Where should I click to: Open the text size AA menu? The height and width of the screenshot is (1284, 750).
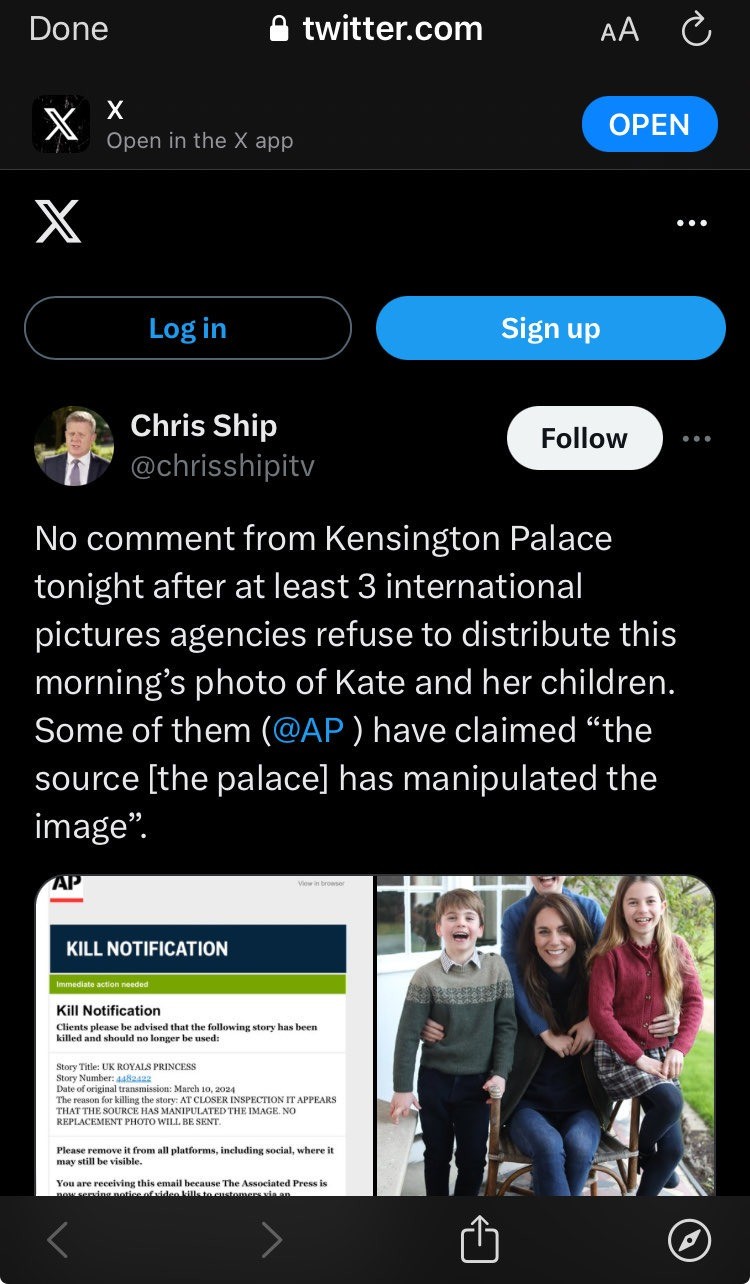pos(619,31)
